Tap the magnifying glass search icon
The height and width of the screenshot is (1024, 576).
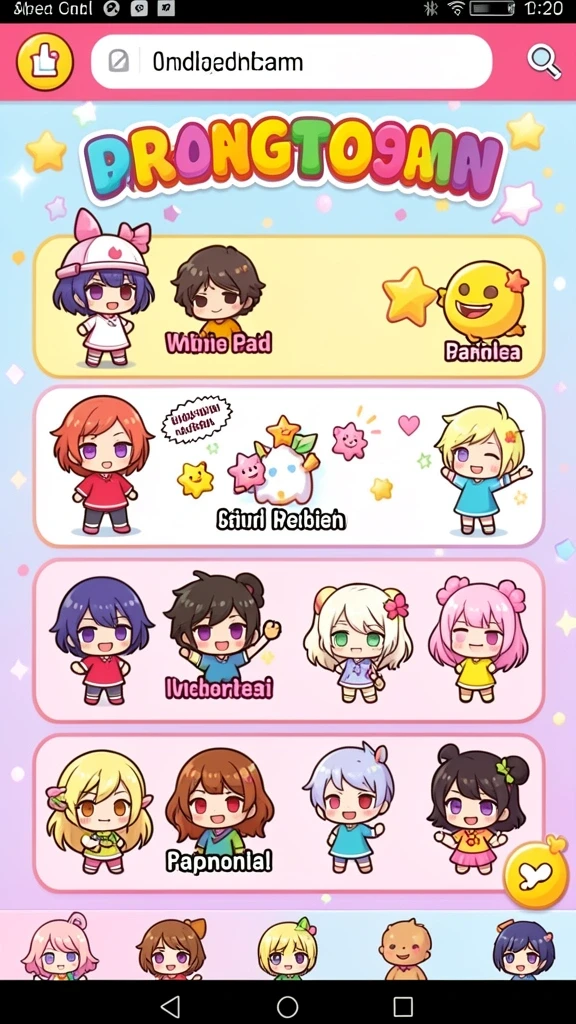click(x=544, y=62)
